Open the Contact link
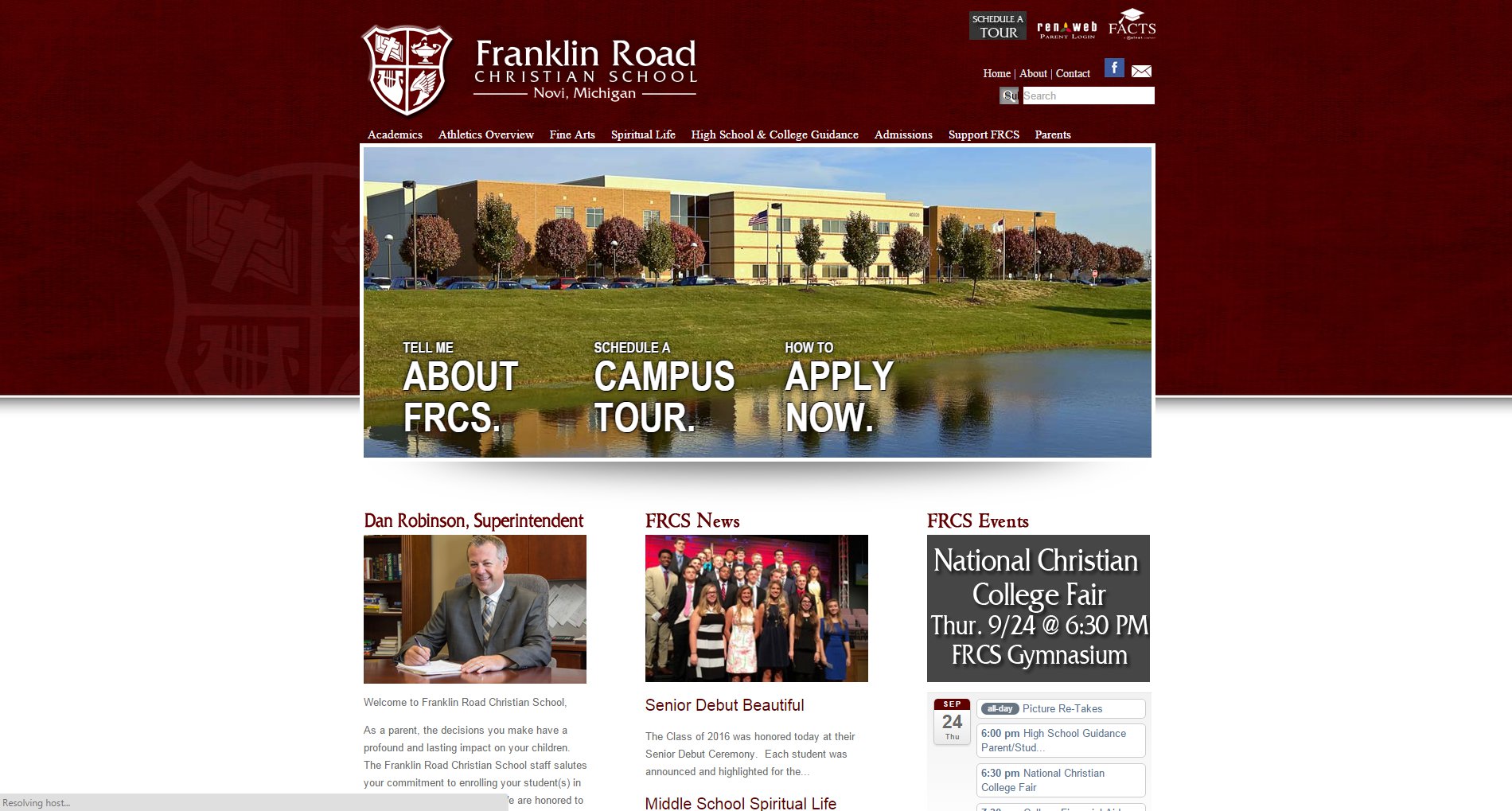1512x811 pixels. pos(1073,73)
